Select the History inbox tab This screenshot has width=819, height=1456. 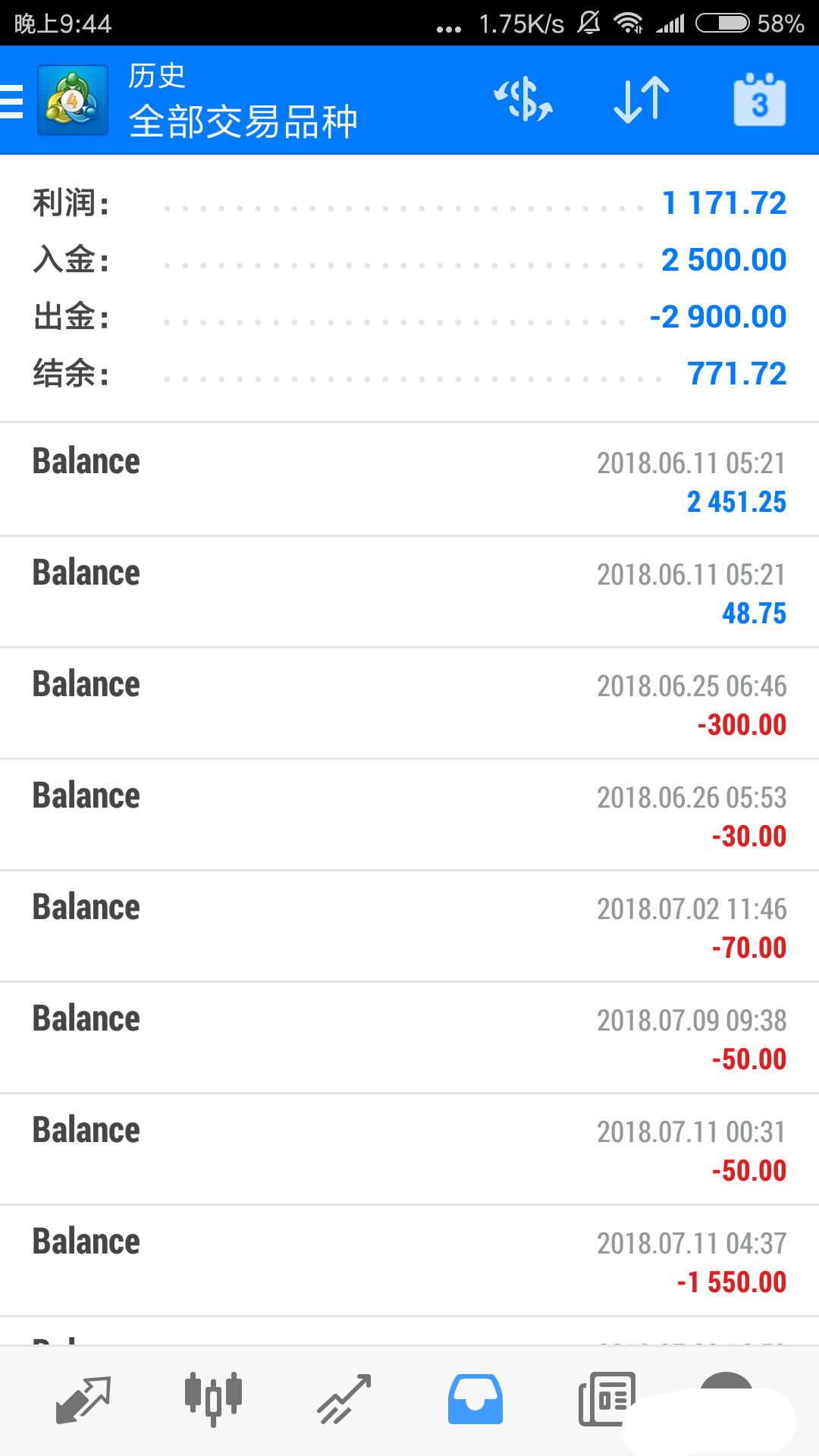coord(475,1399)
